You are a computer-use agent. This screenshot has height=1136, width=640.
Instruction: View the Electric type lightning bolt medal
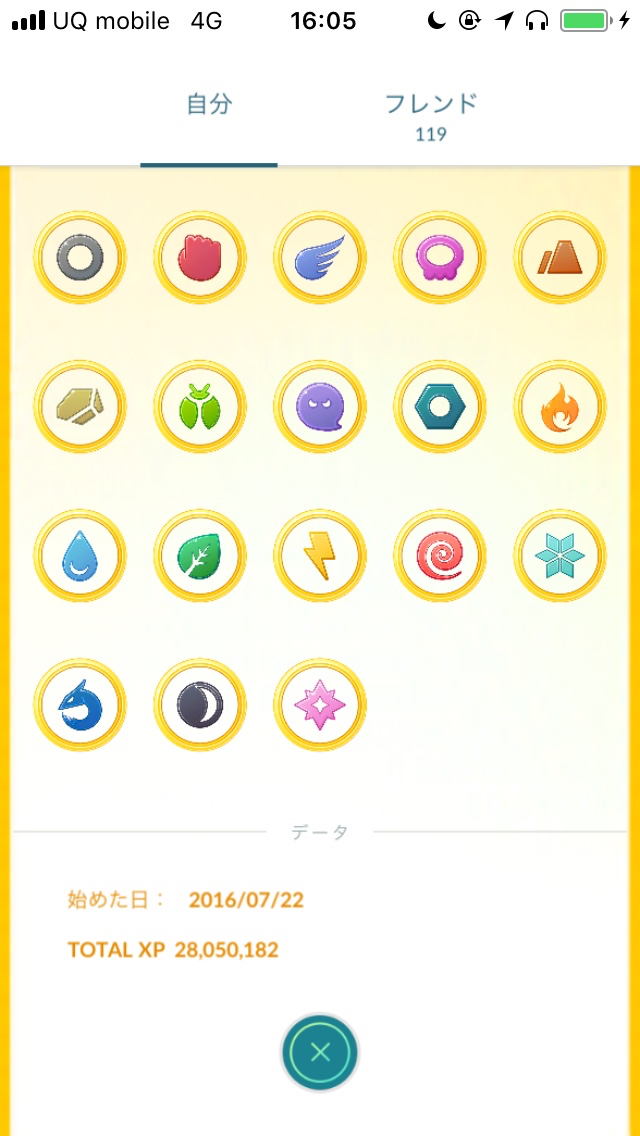point(320,556)
